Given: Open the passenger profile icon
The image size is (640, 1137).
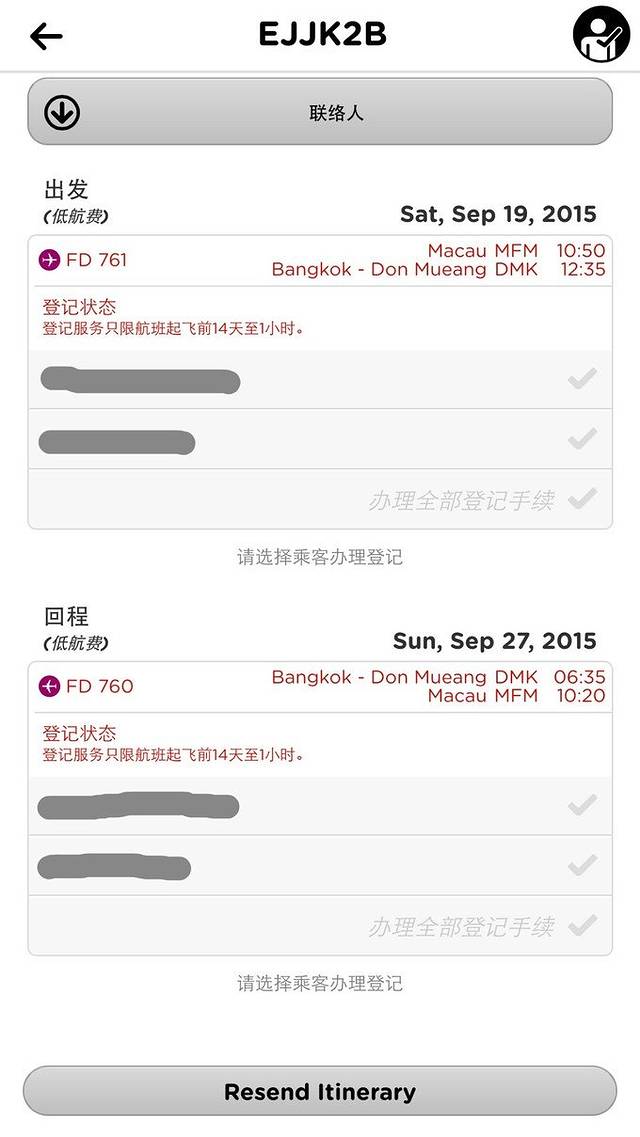Looking at the screenshot, I should pyautogui.click(x=602, y=35).
